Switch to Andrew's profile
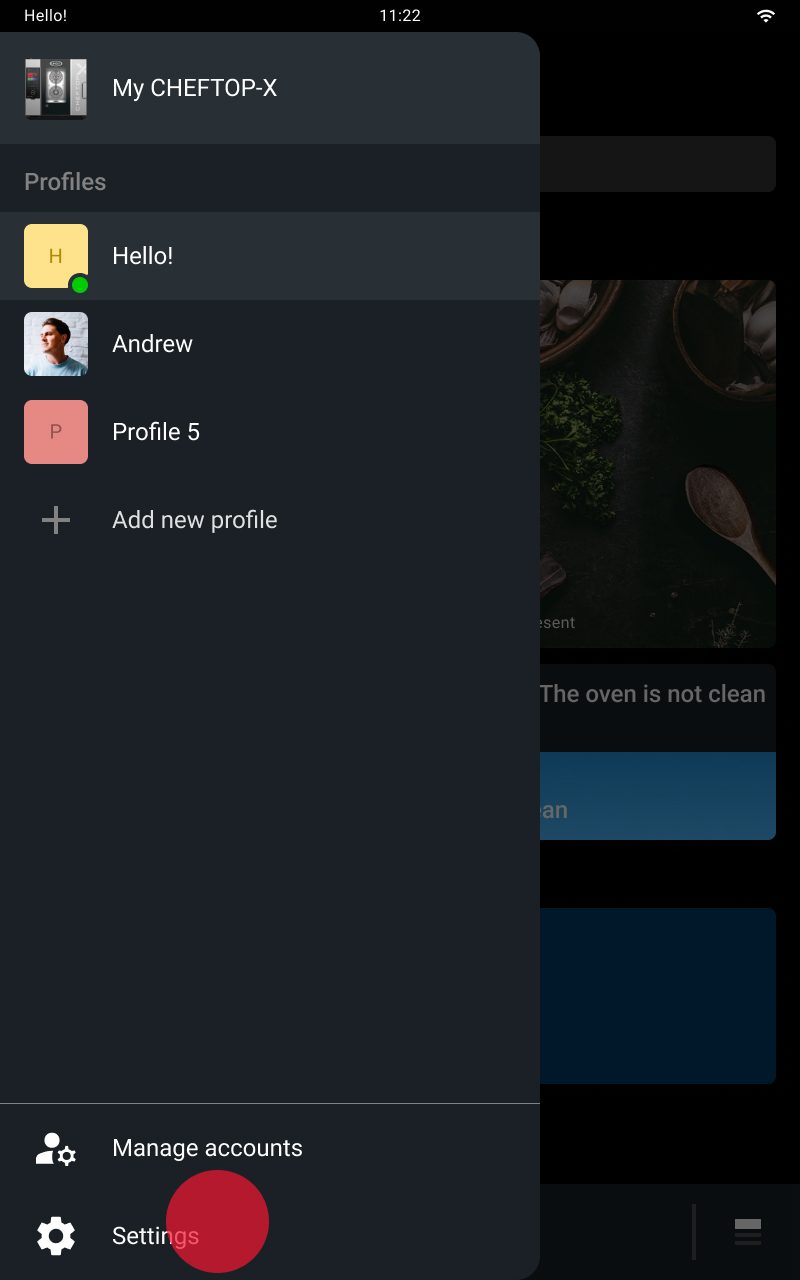800x1280 pixels. (152, 344)
